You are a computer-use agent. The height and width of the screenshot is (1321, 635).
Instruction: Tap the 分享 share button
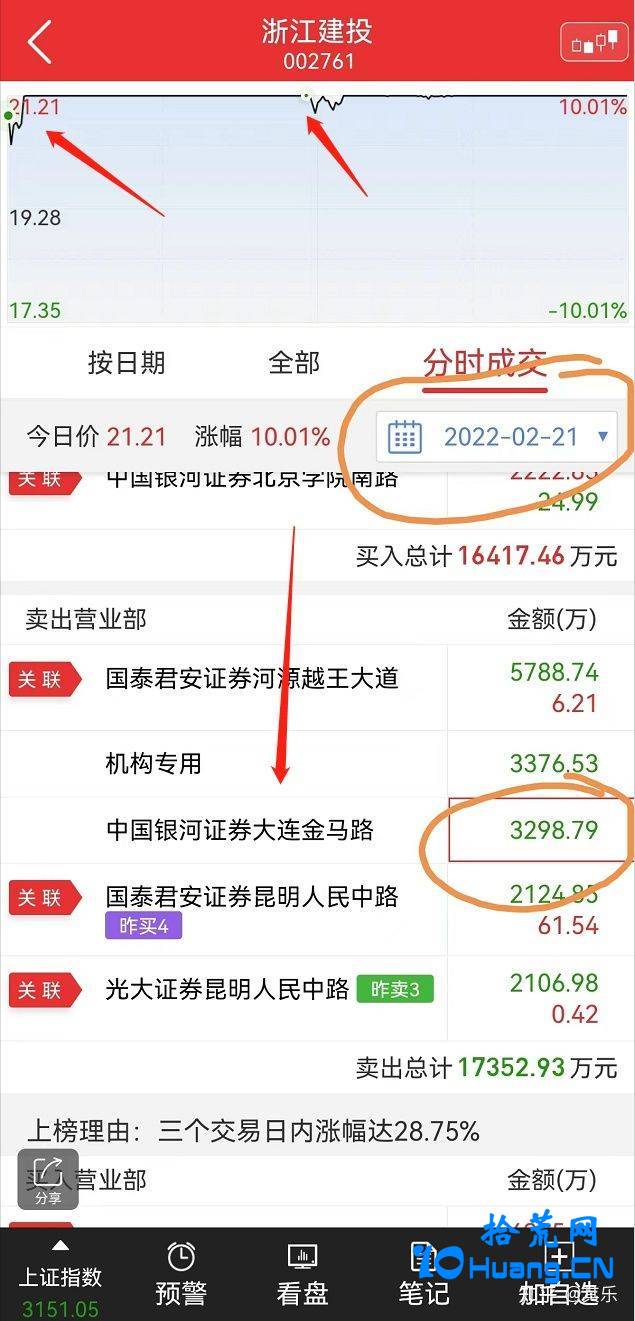point(48,1180)
